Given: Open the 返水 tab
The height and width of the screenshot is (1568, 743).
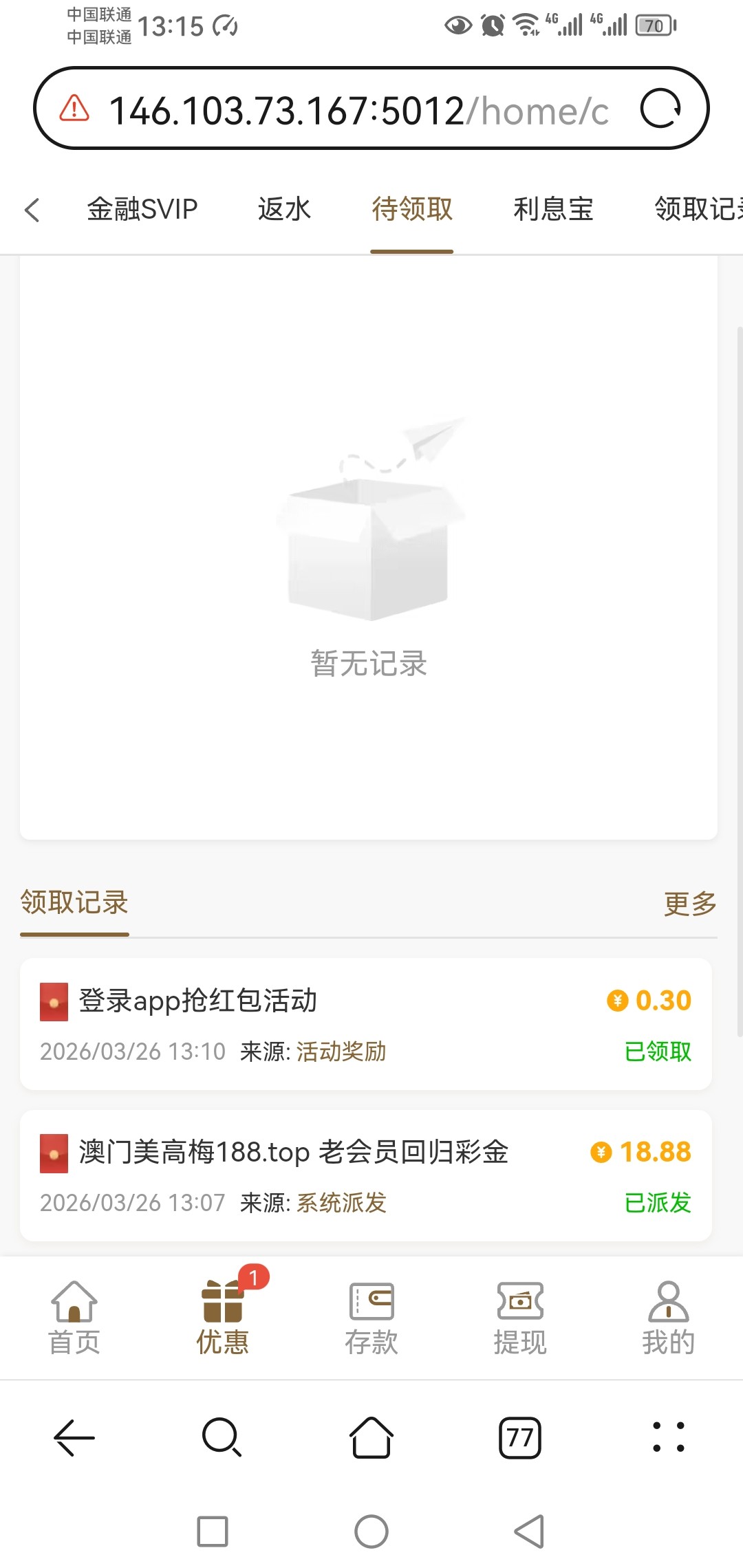Looking at the screenshot, I should pyautogui.click(x=284, y=209).
